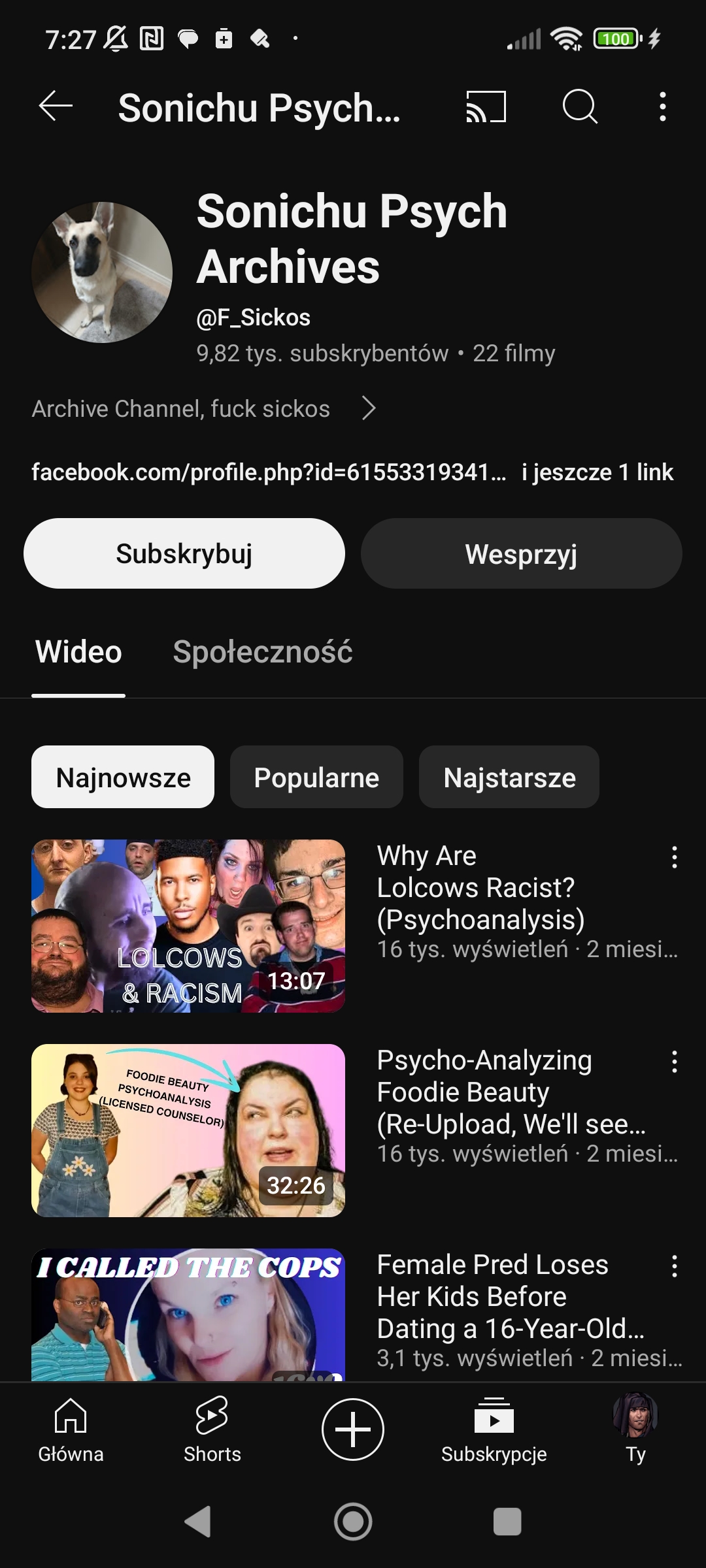
Task: Select the Najstarsze filter chip
Action: coord(509,777)
